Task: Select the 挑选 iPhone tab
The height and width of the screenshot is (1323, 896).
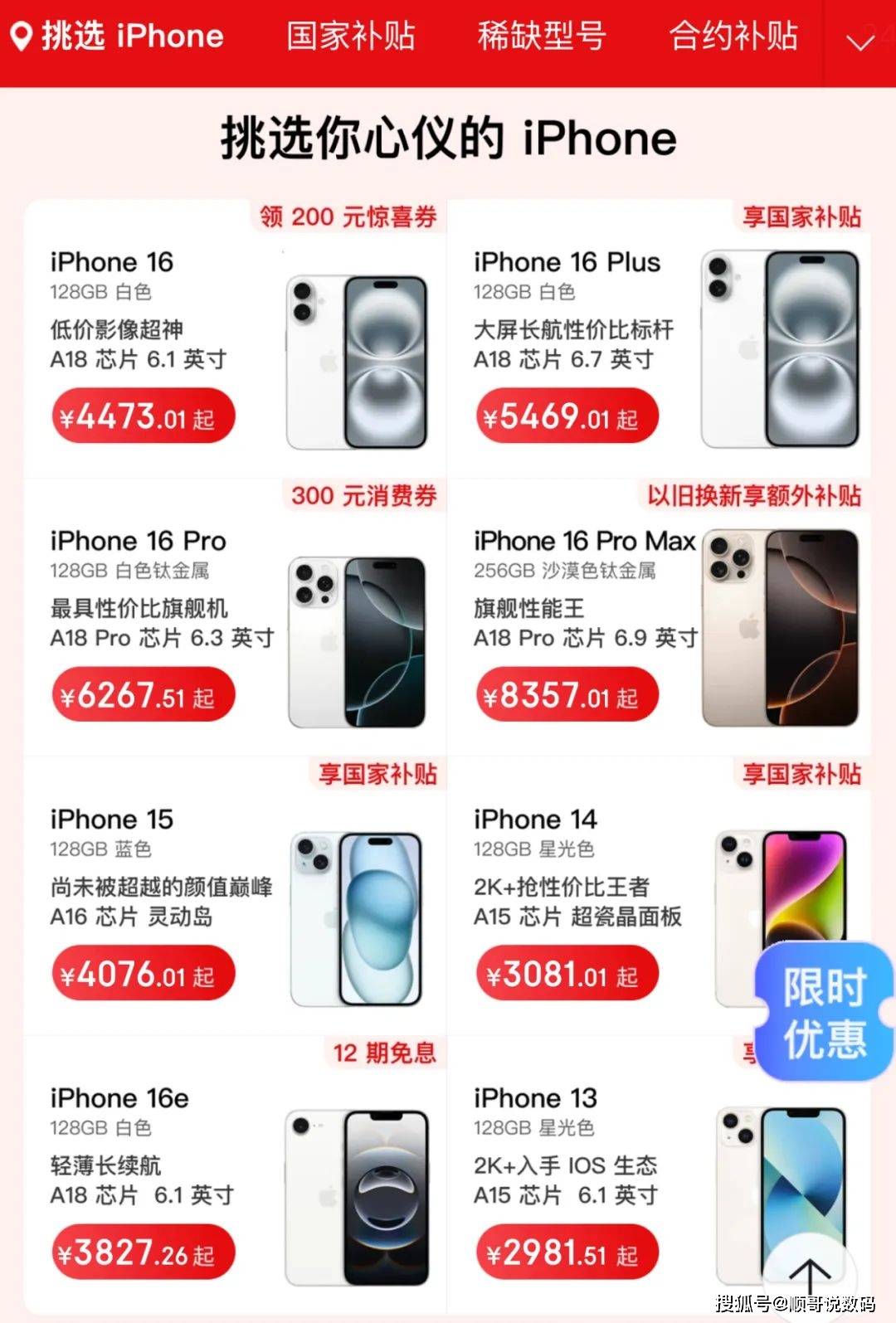Action: [118, 36]
